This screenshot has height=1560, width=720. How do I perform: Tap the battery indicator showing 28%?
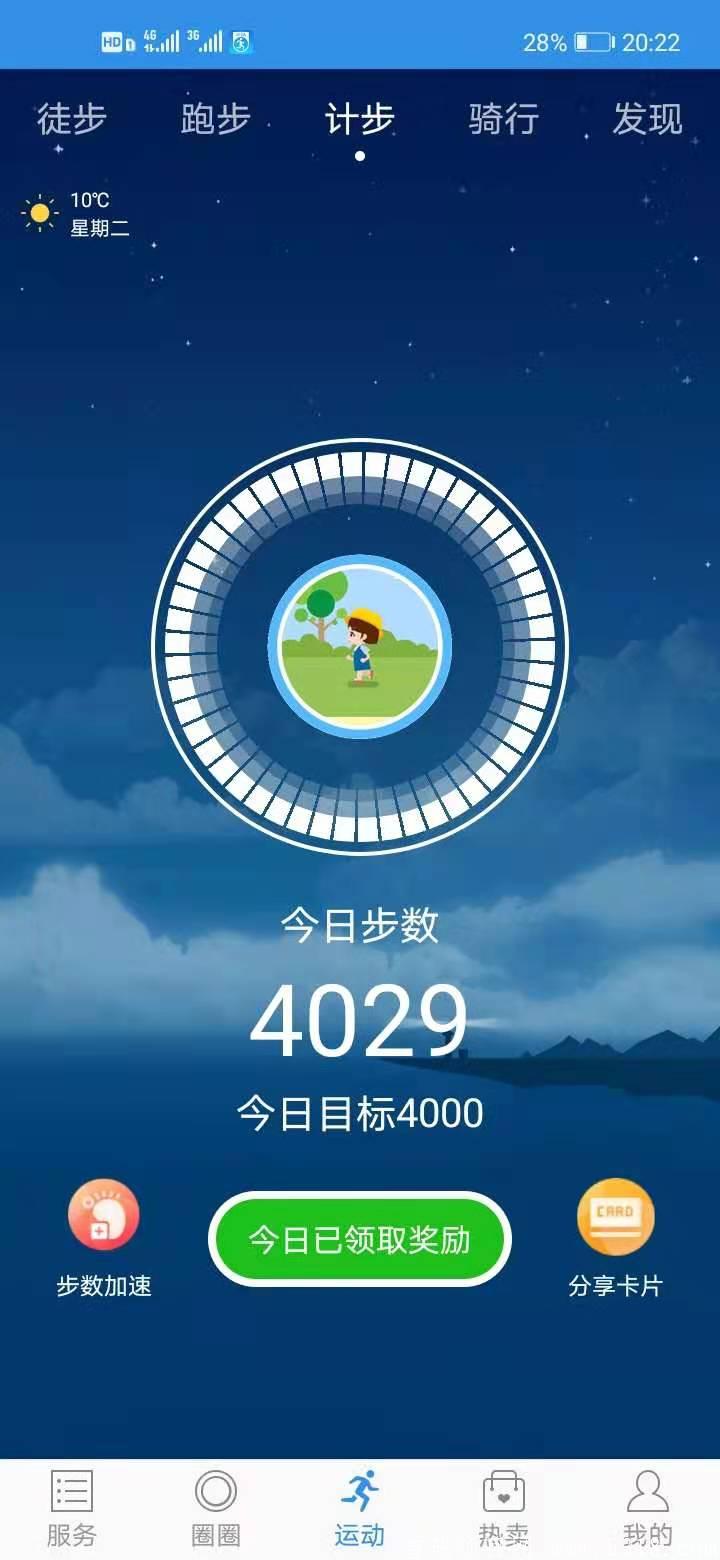click(570, 42)
